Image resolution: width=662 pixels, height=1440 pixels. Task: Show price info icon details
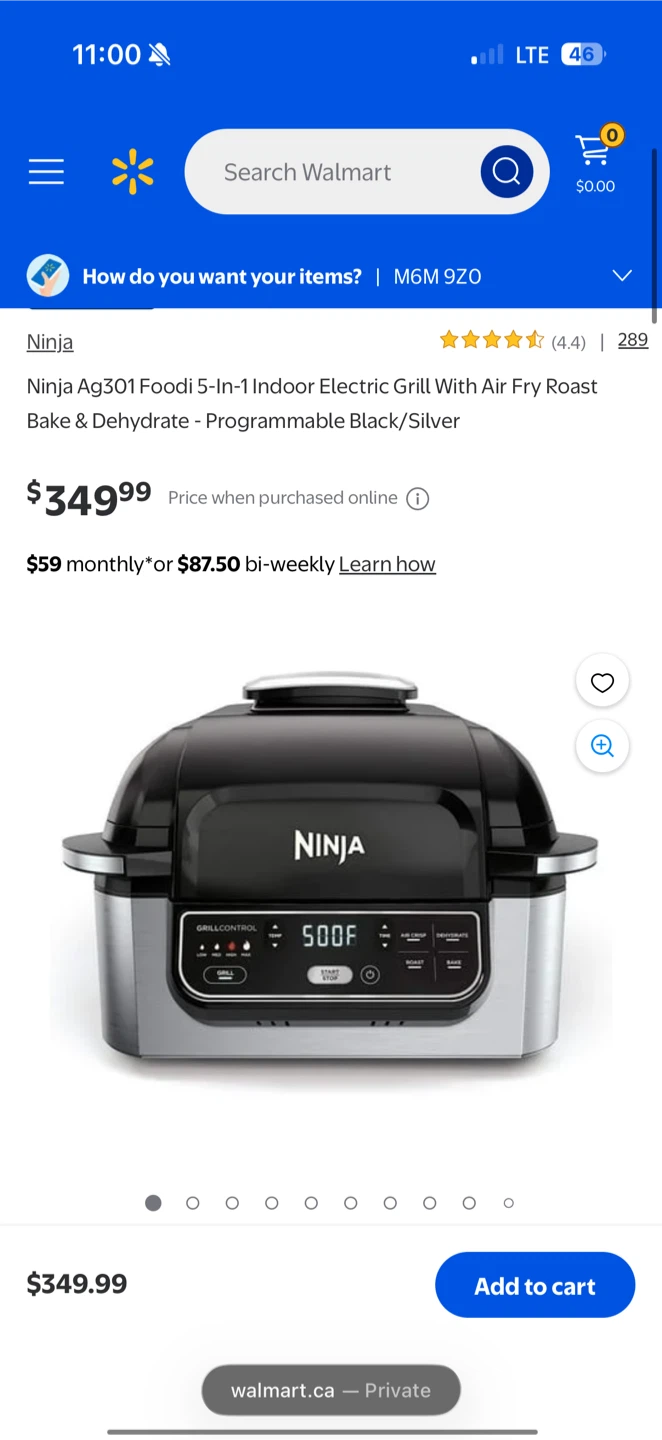pyautogui.click(x=418, y=498)
